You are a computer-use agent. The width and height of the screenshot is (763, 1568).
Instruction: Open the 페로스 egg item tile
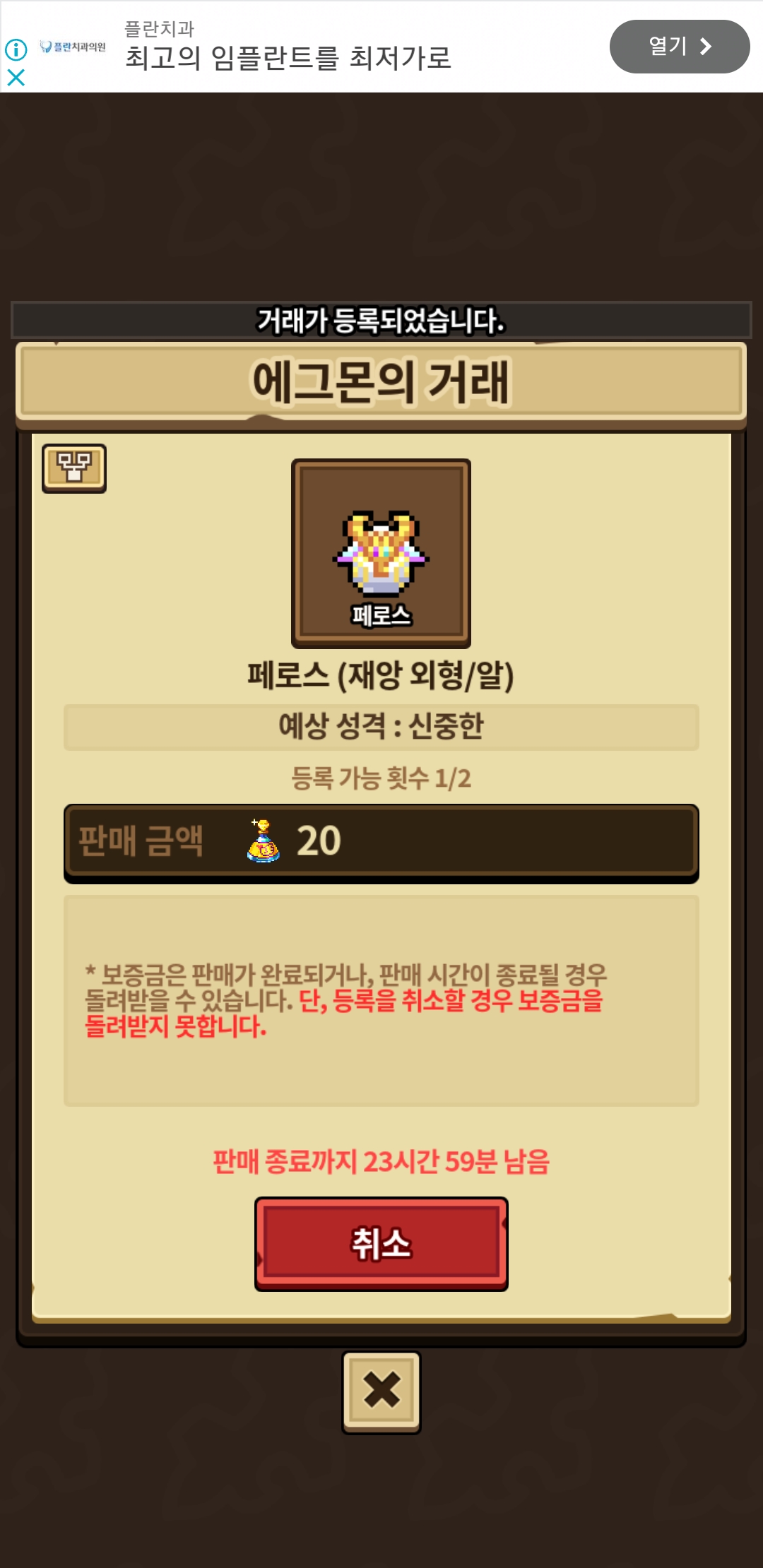pyautogui.click(x=381, y=553)
